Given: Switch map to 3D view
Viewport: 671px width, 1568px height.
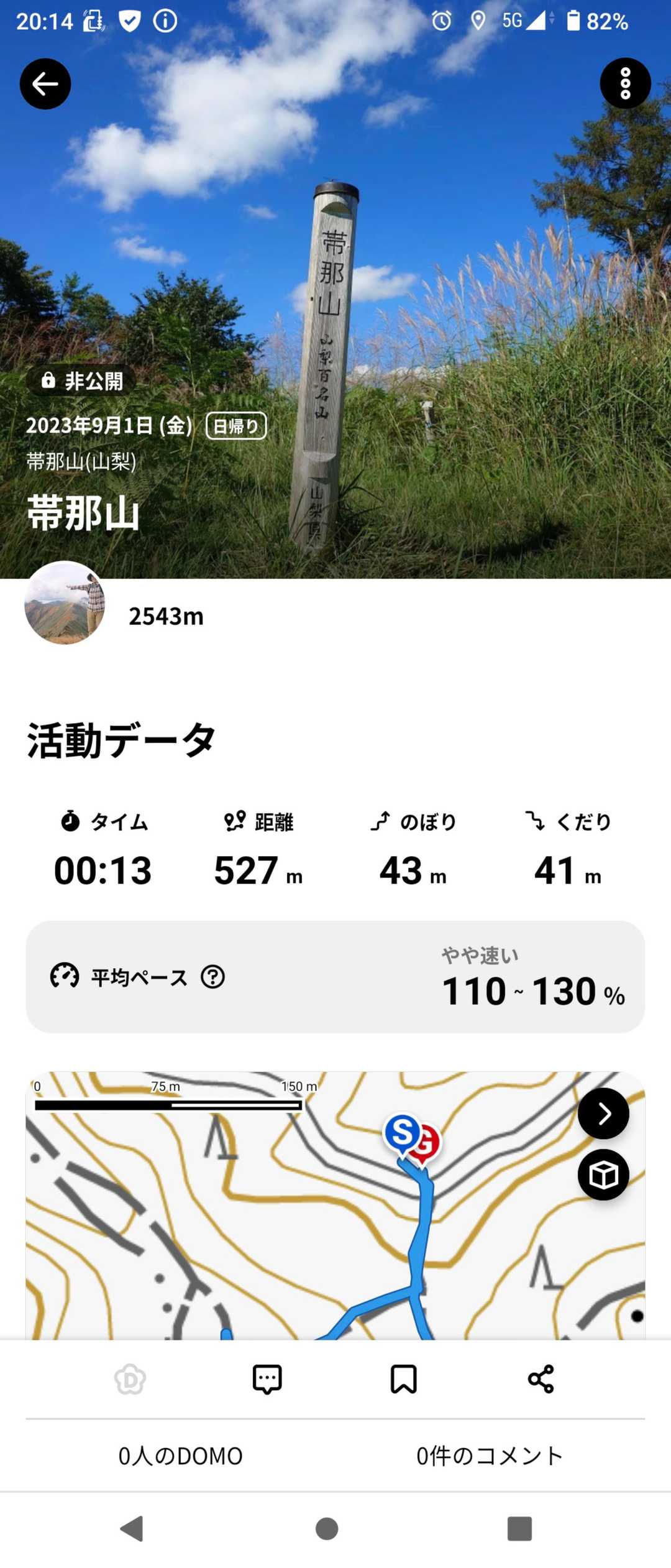Looking at the screenshot, I should pyautogui.click(x=603, y=1175).
